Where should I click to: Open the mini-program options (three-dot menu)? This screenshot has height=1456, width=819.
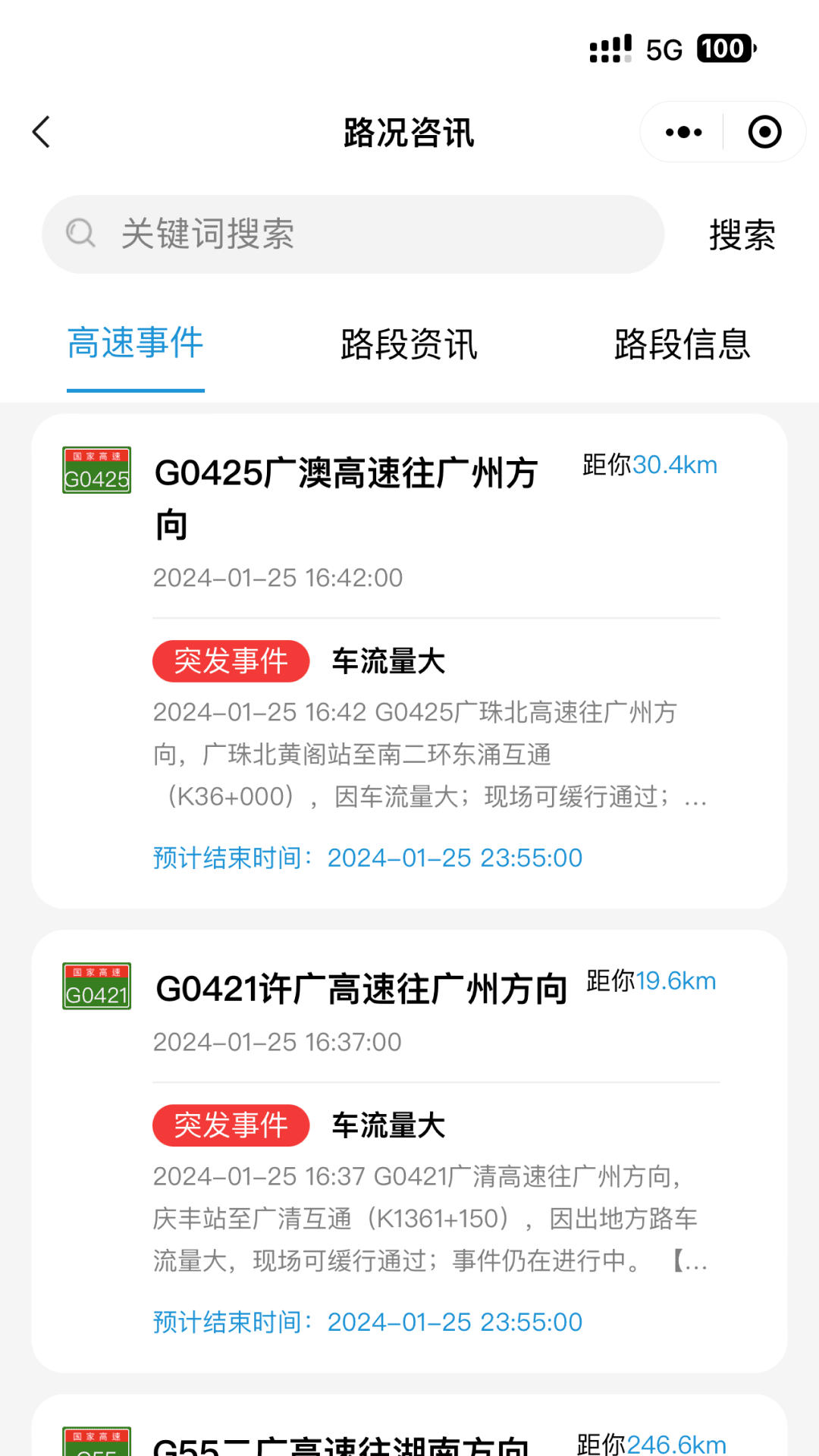pos(681,131)
